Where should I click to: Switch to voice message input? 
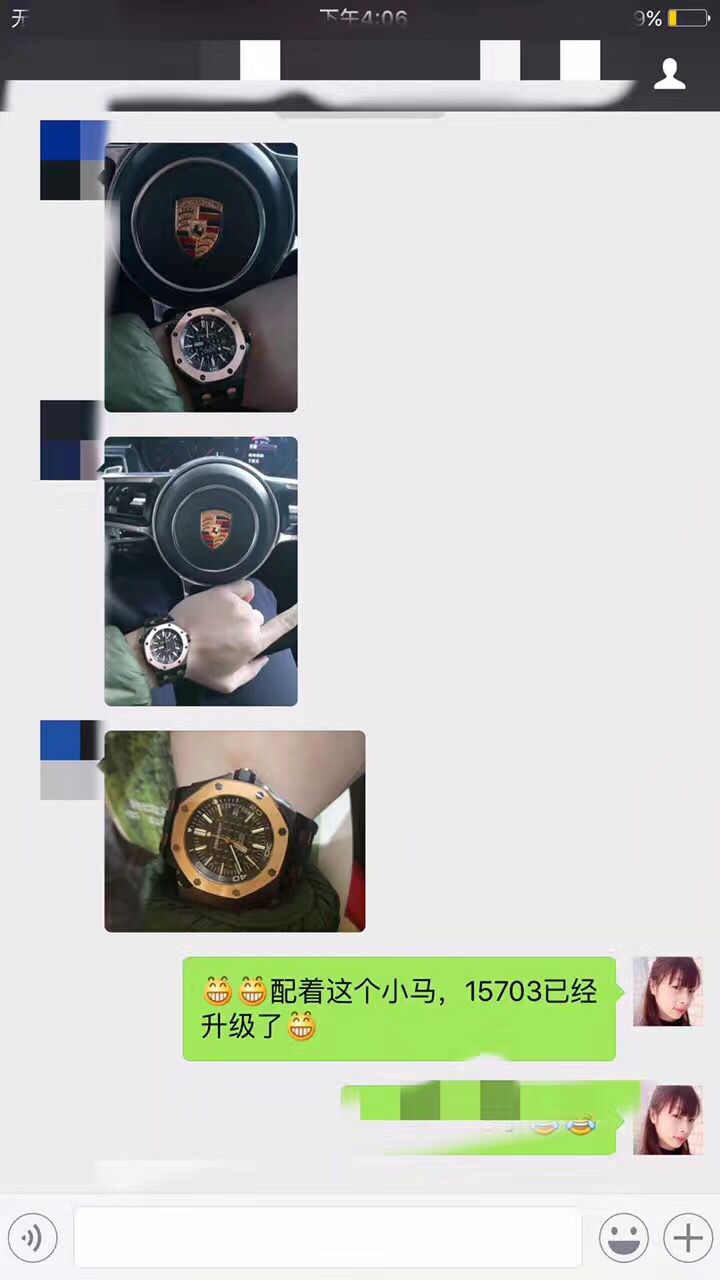click(x=32, y=1239)
